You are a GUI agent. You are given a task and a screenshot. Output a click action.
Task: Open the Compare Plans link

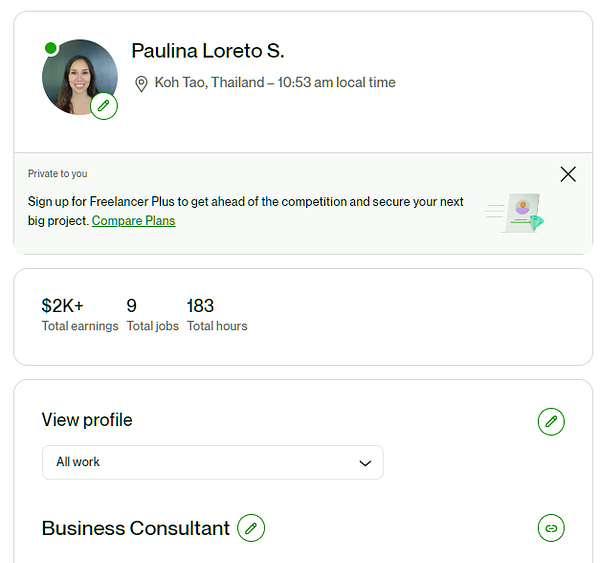(x=133, y=221)
